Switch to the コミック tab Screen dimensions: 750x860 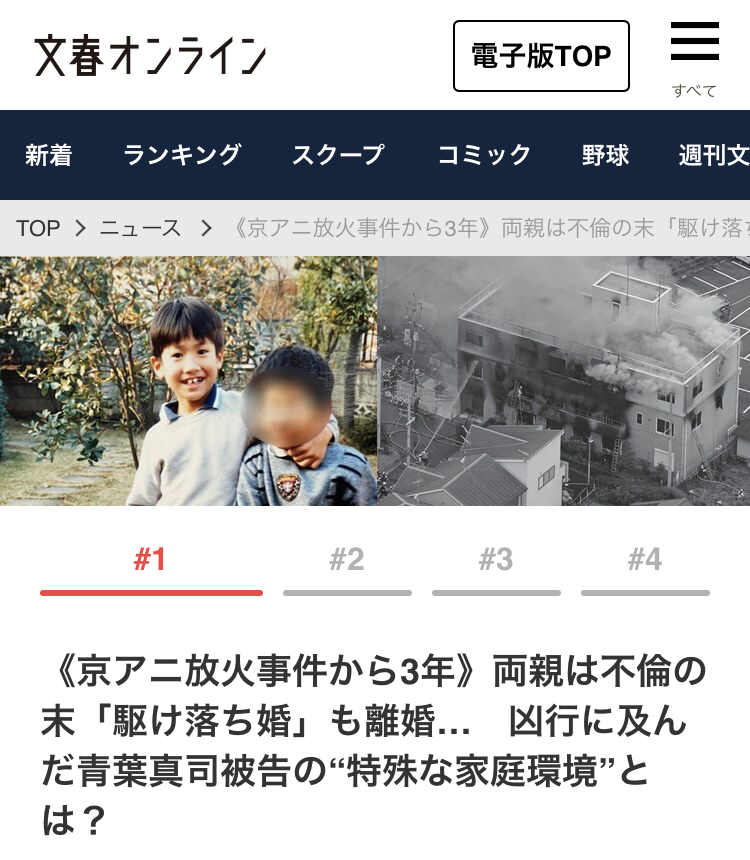click(484, 155)
